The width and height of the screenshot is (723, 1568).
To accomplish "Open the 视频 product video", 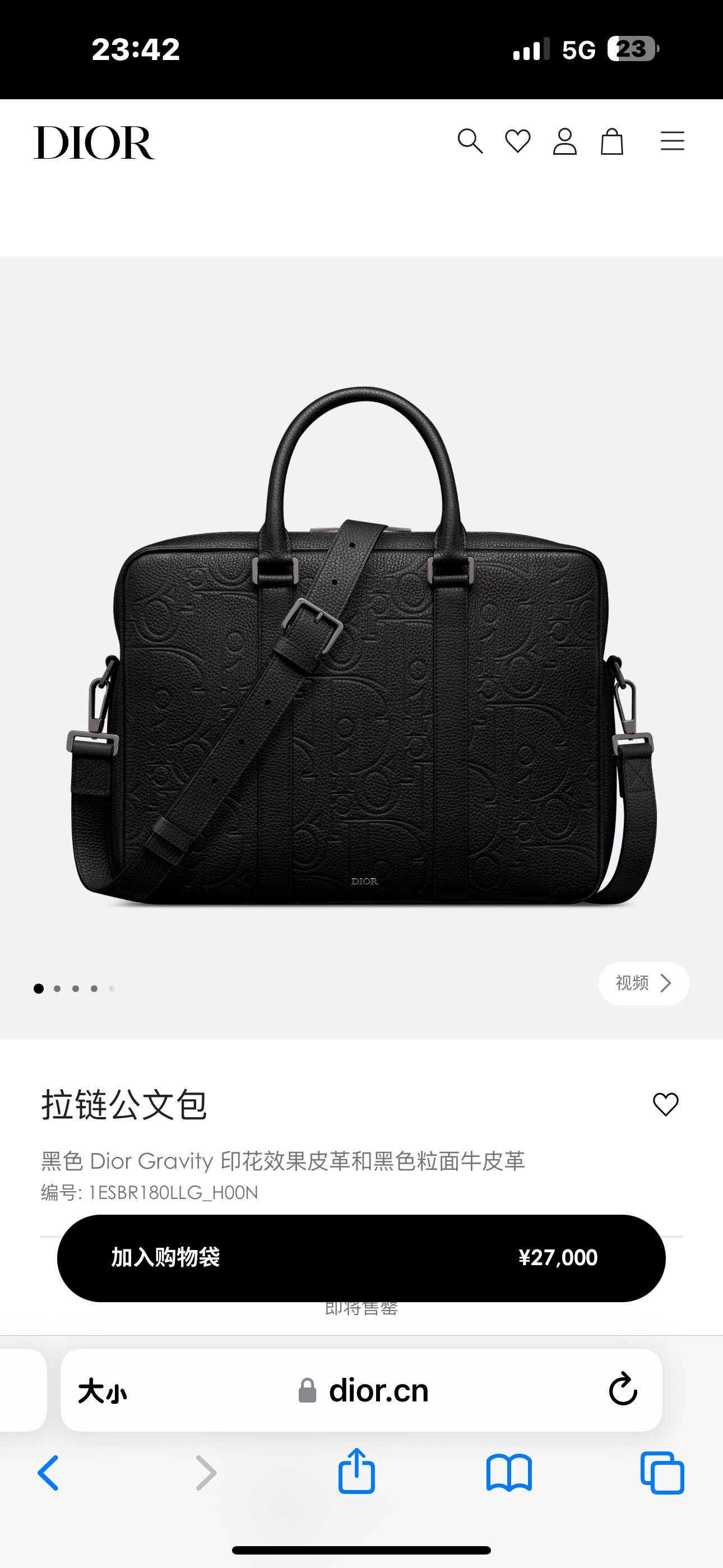I will tap(643, 983).
